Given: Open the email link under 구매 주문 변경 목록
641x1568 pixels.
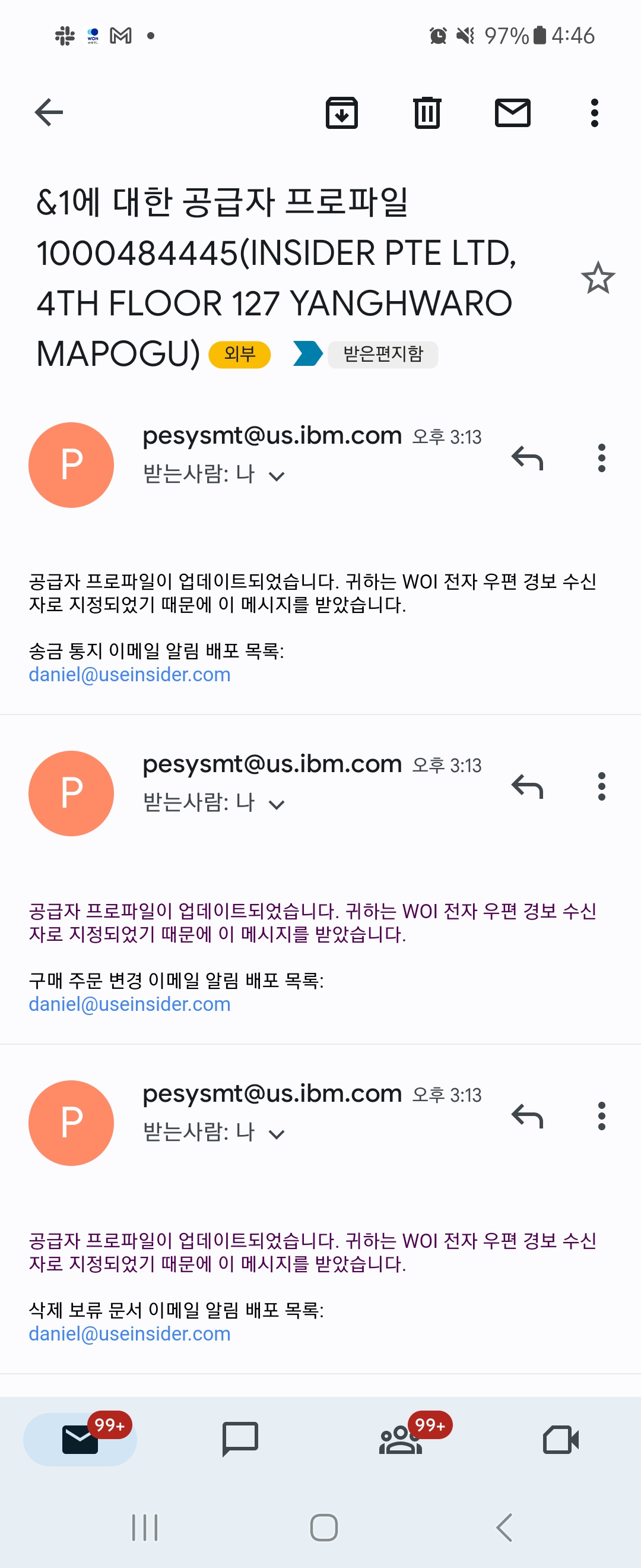Looking at the screenshot, I should (129, 1004).
